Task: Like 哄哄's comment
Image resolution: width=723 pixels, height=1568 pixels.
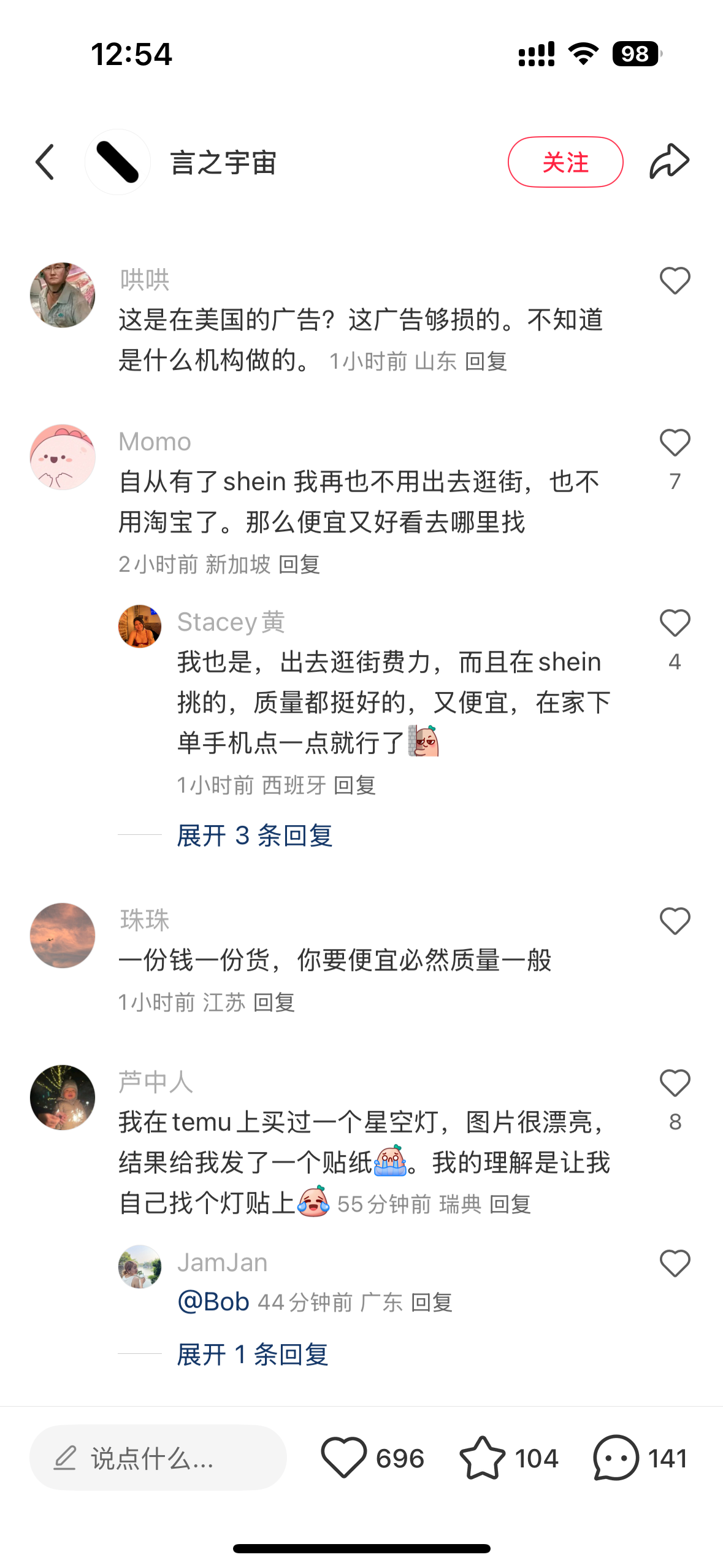Action: pos(675,281)
